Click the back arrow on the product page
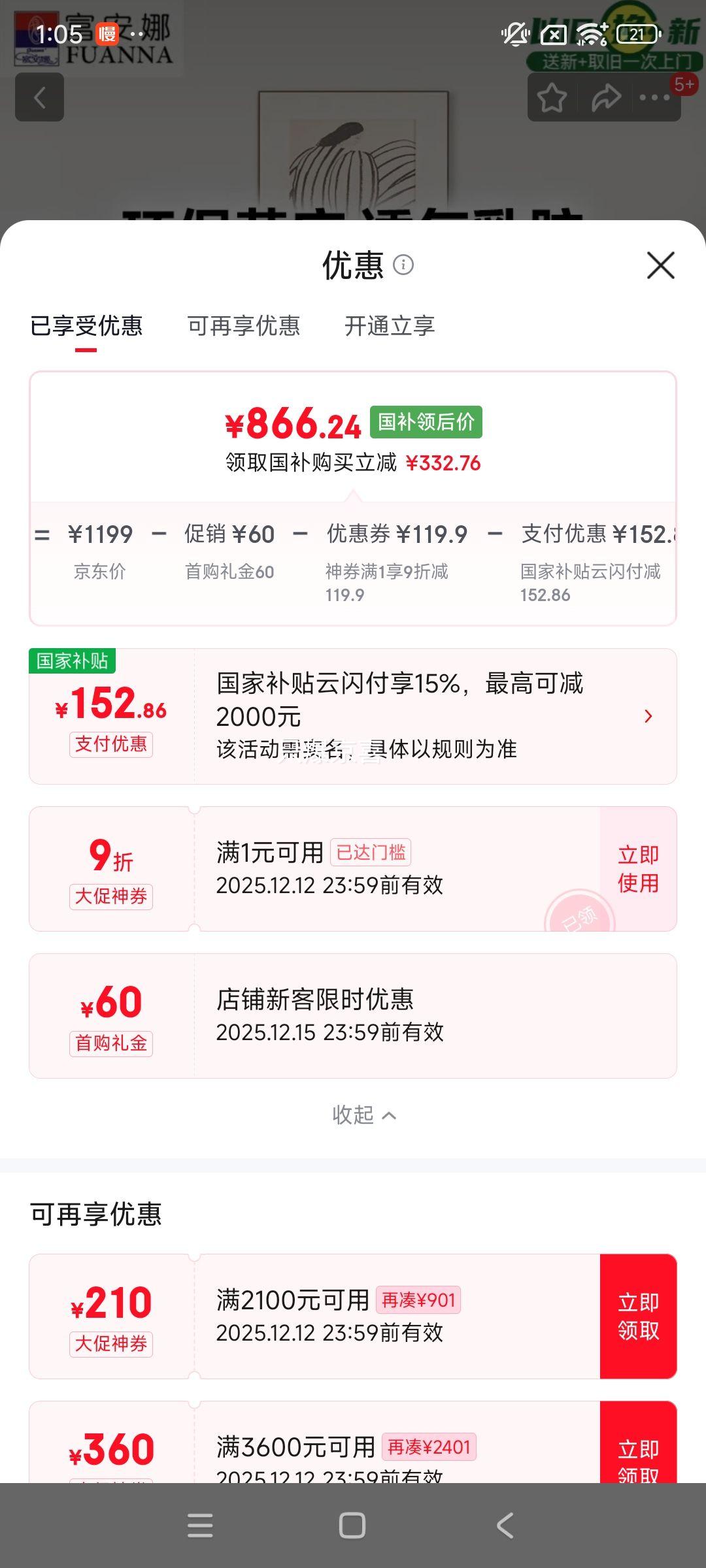The width and height of the screenshot is (706, 1568). 41,97
